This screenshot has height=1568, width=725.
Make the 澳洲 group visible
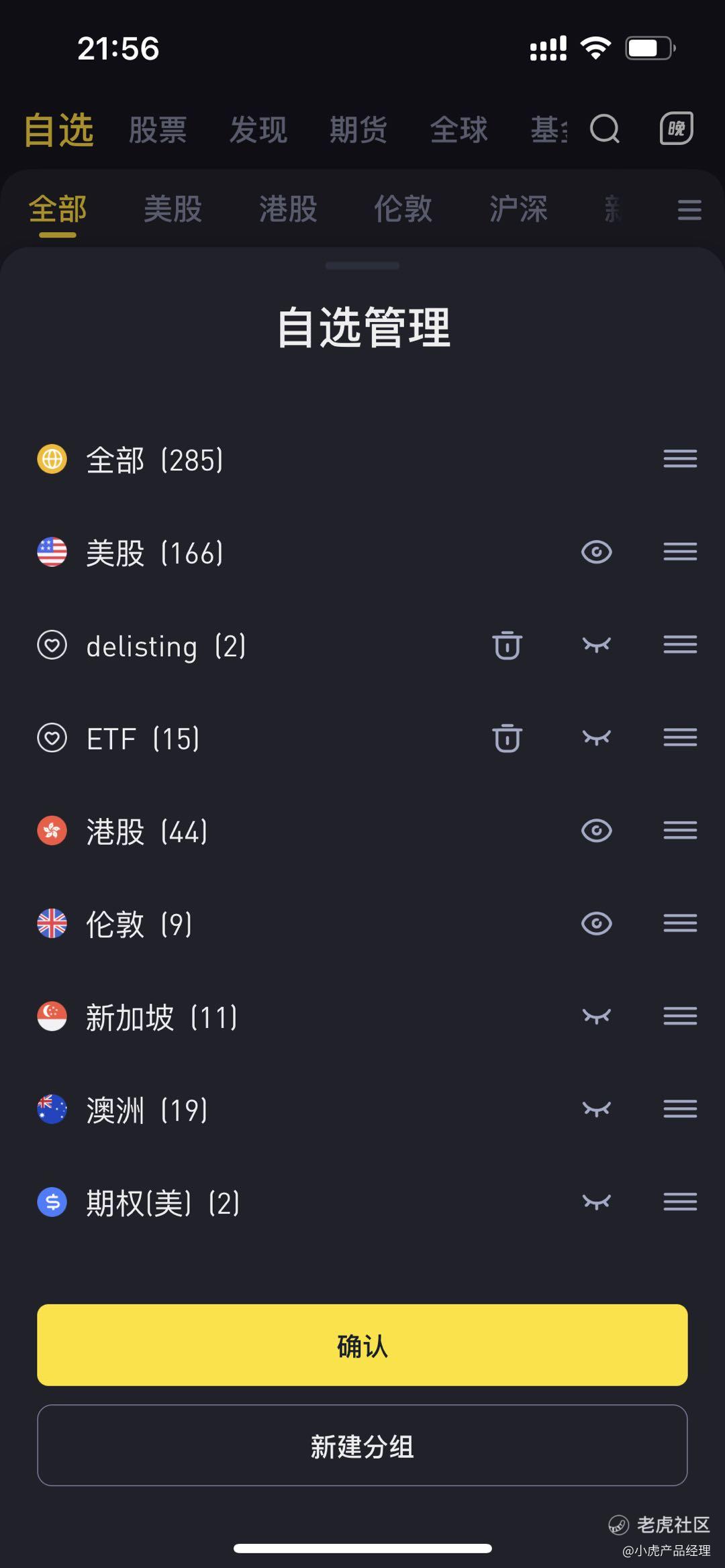[x=596, y=1109]
